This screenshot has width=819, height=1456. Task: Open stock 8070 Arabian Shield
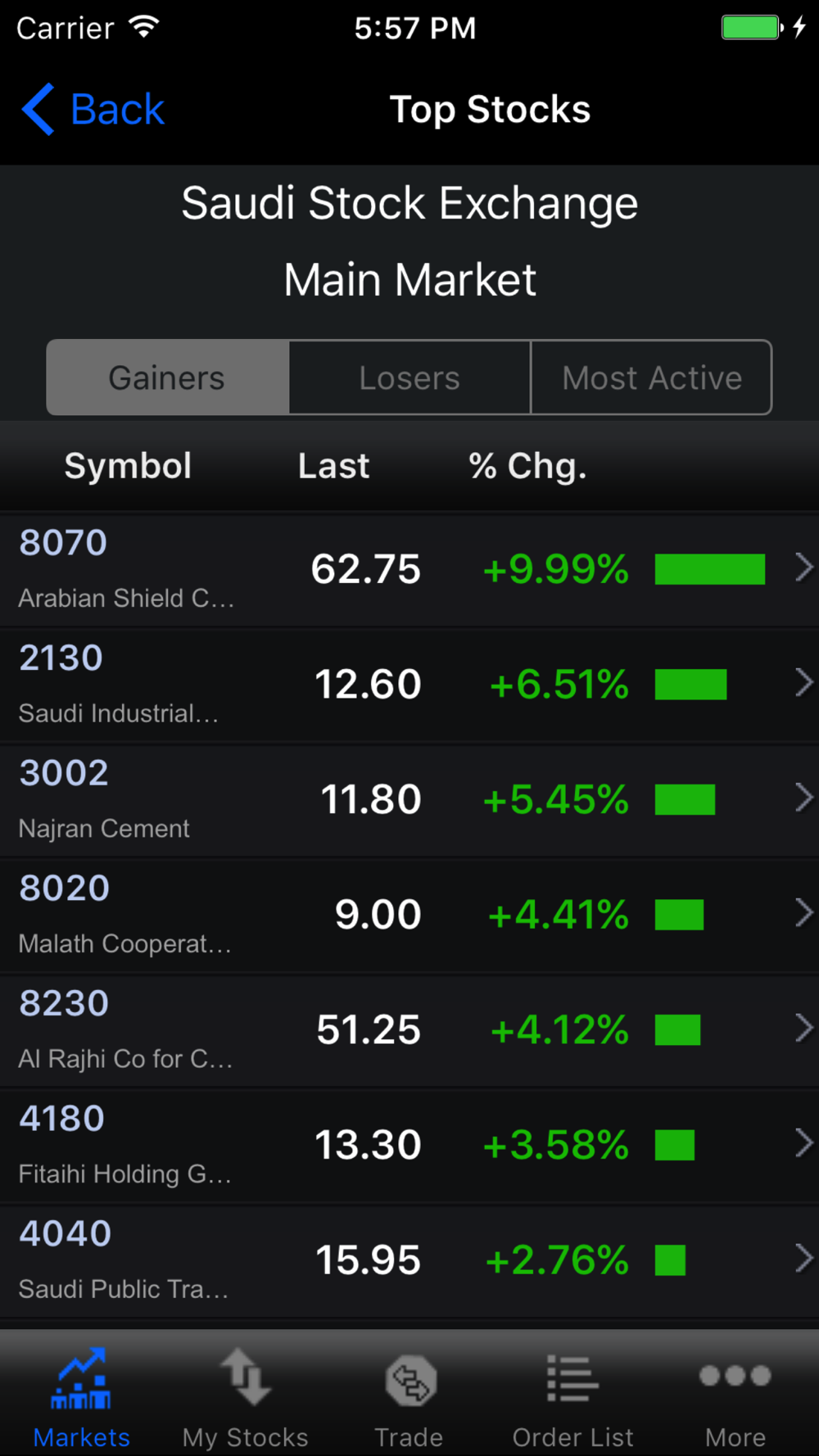tap(409, 570)
